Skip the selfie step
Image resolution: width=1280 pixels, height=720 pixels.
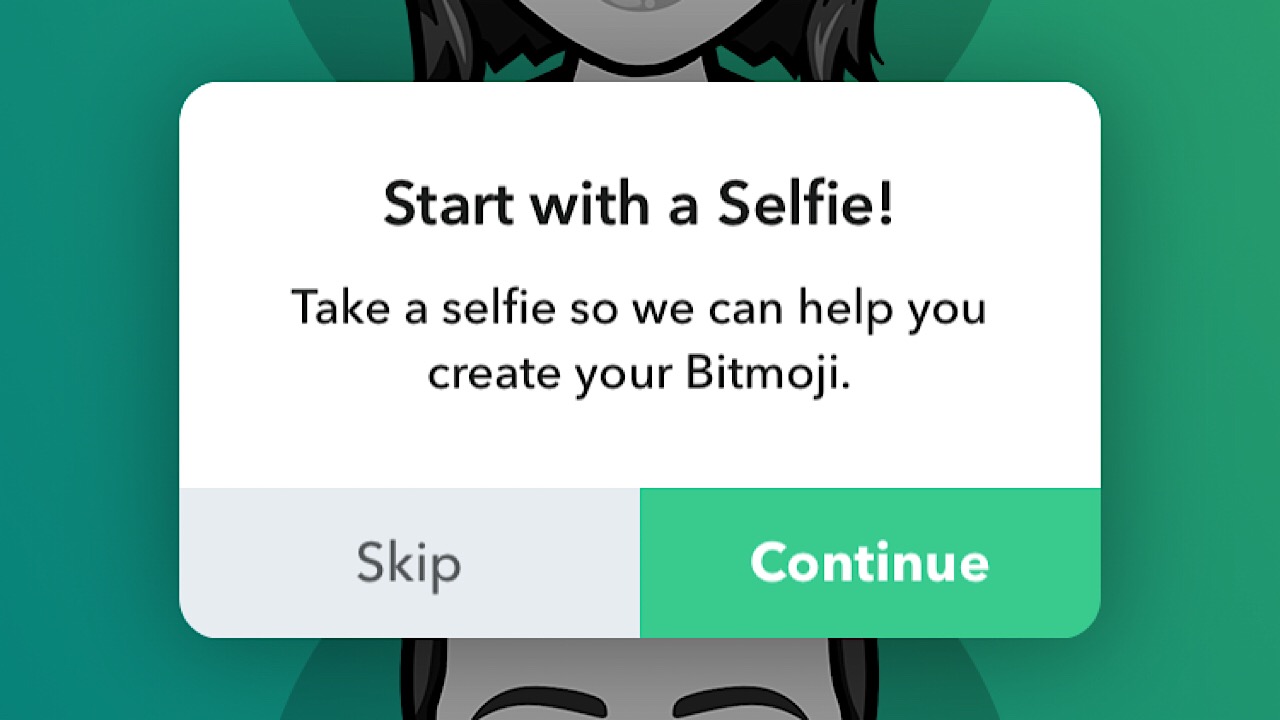tap(409, 563)
